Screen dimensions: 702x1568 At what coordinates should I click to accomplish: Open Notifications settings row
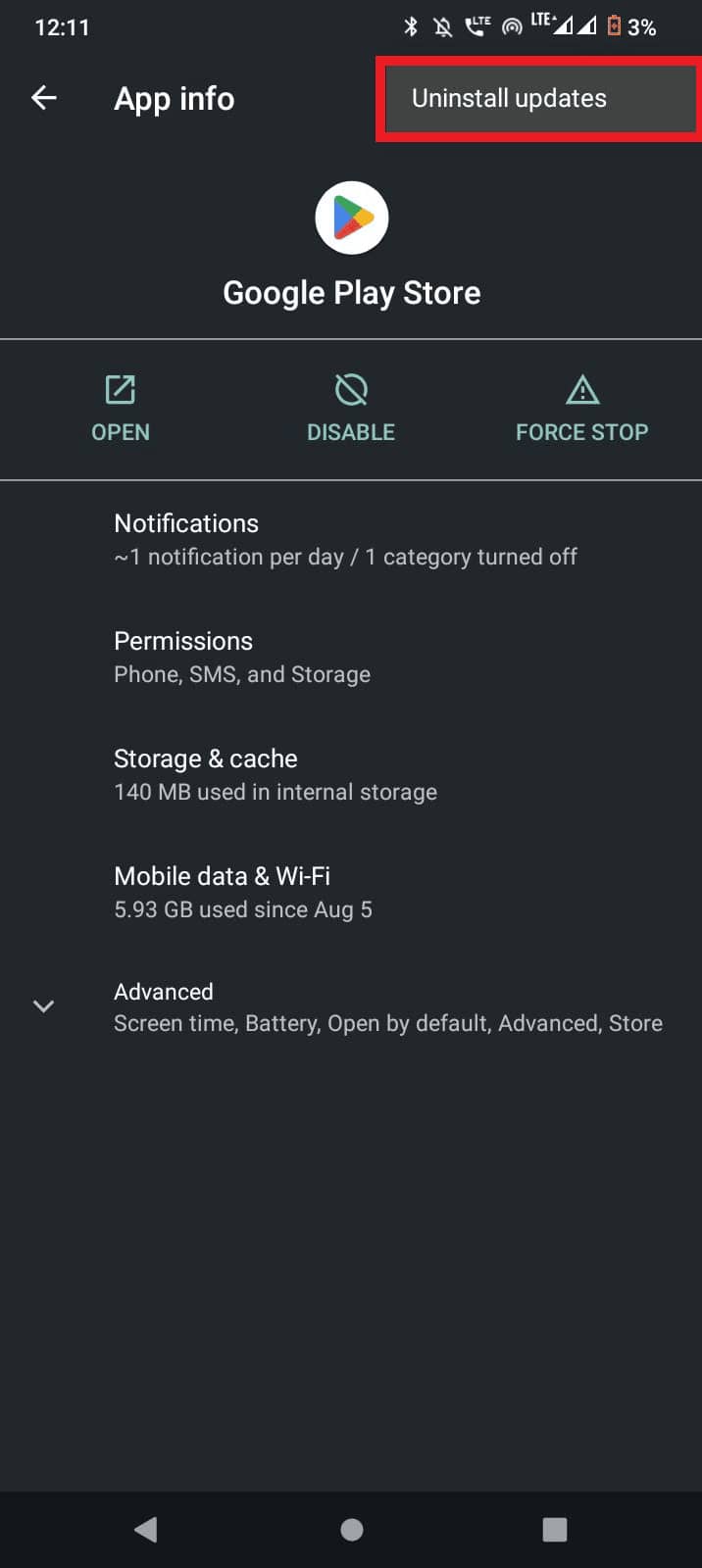pos(351,539)
